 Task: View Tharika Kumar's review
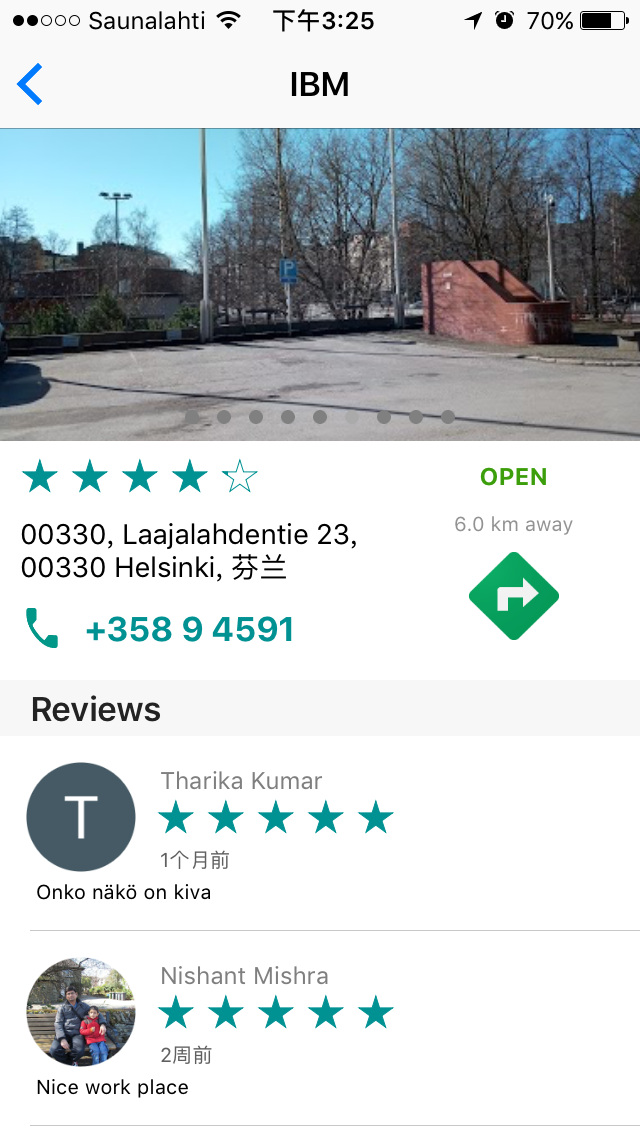click(320, 833)
